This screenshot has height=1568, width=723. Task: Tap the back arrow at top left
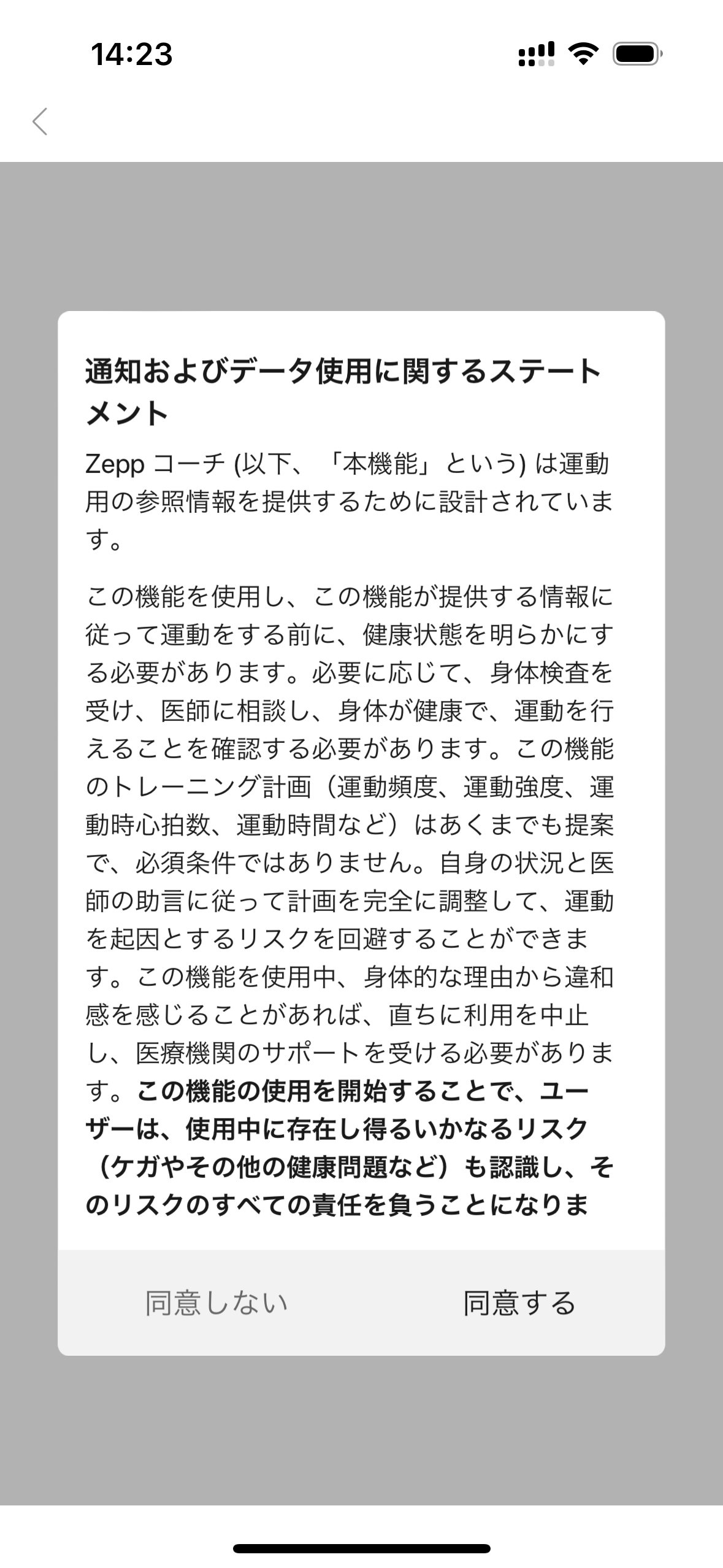40,121
